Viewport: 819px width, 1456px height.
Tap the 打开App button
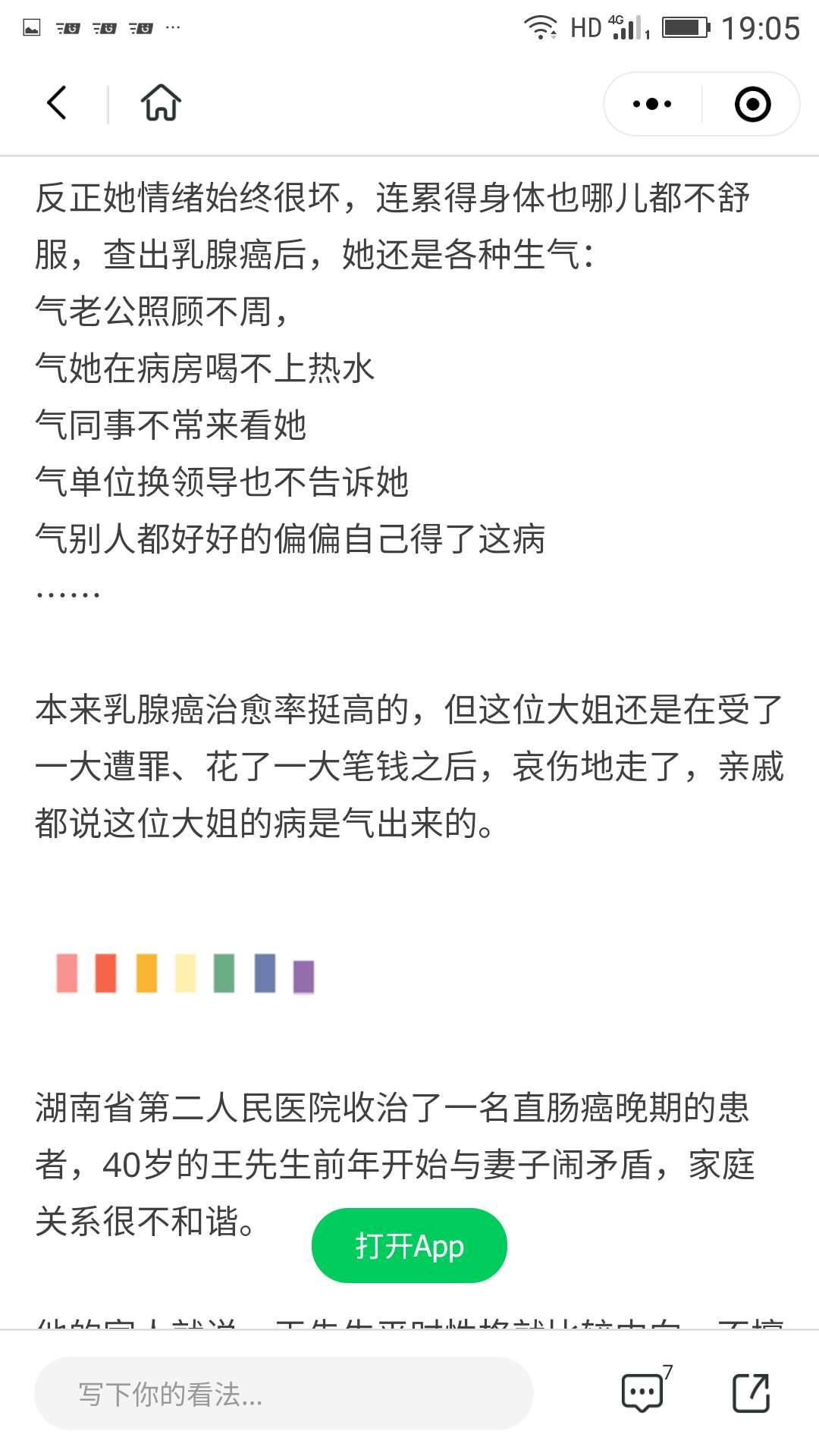[x=409, y=1244]
